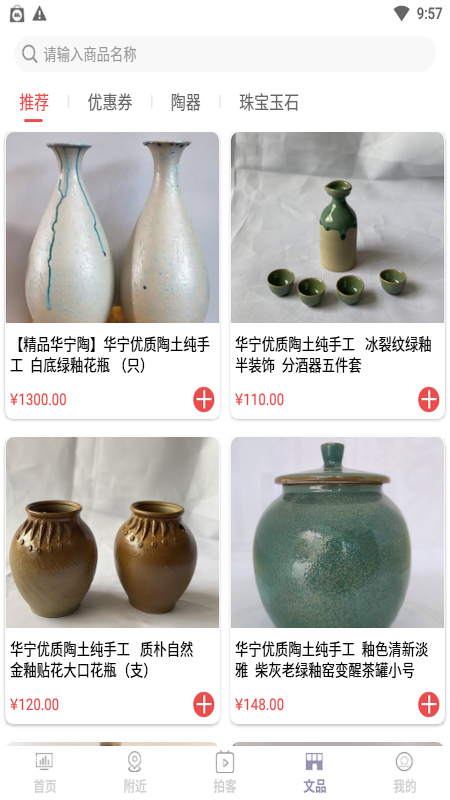
Task: Tap the 请输入商品名称 search box
Action: pyautogui.click(x=224, y=54)
